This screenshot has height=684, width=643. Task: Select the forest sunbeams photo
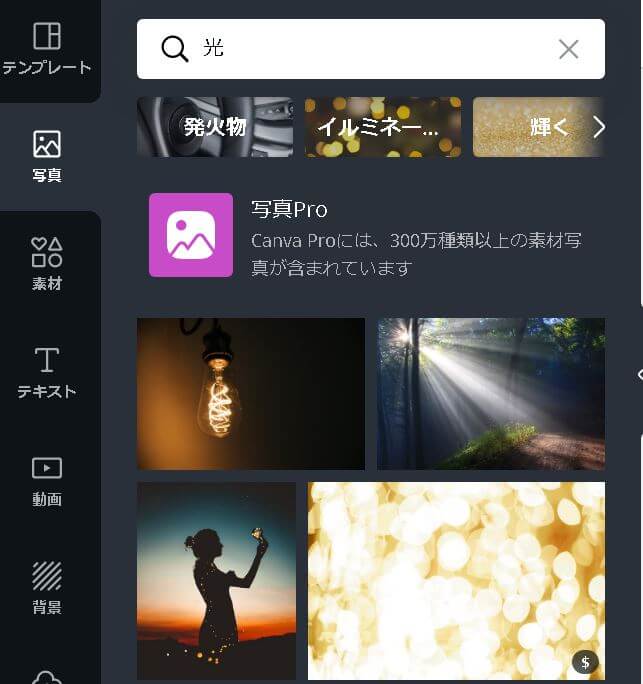coord(491,394)
